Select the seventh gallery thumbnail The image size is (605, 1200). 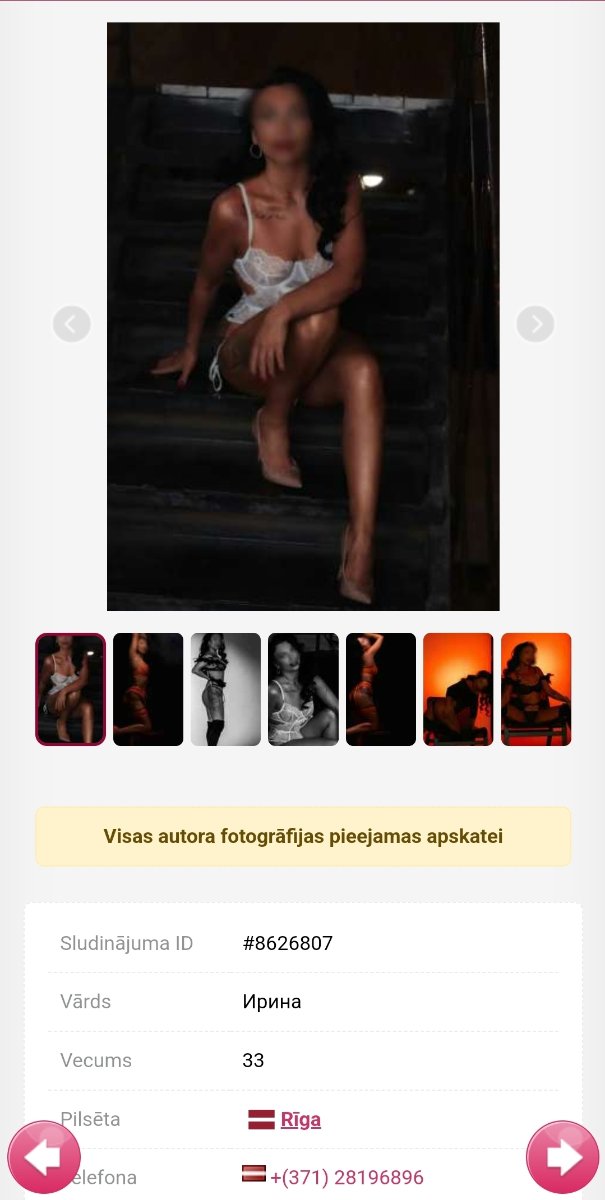coord(536,689)
